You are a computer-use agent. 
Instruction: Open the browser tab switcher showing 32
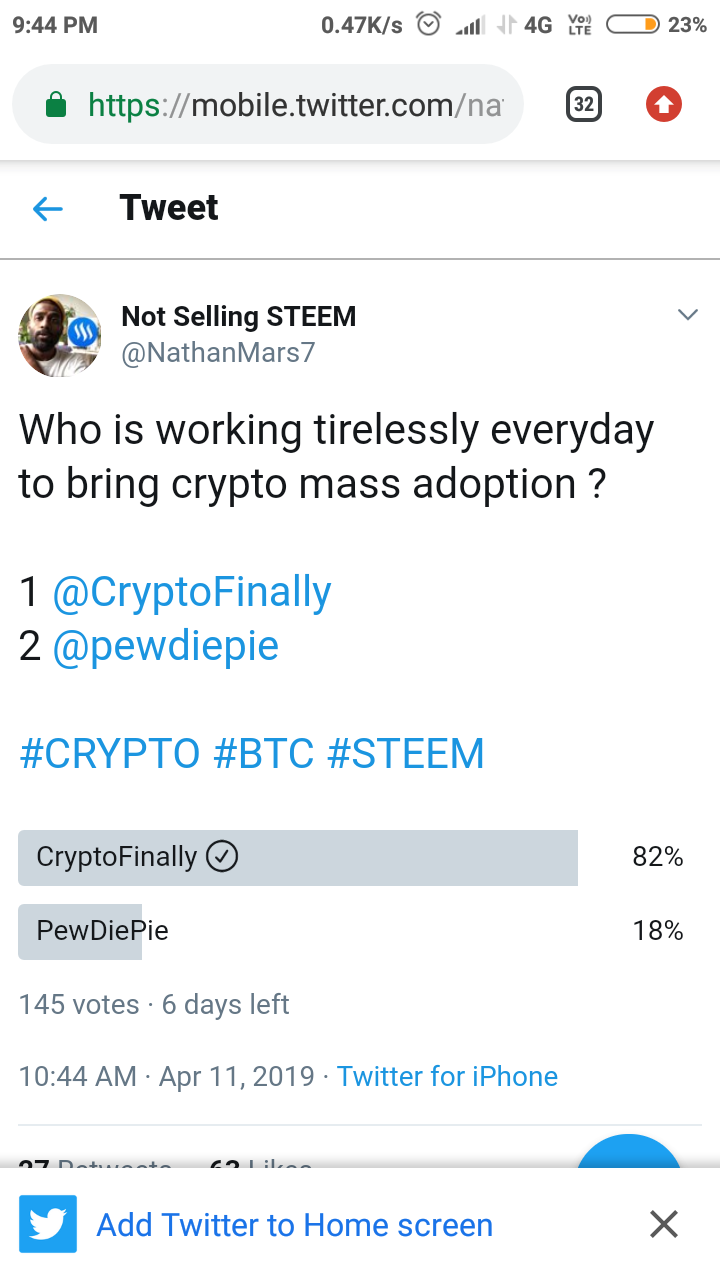(584, 104)
